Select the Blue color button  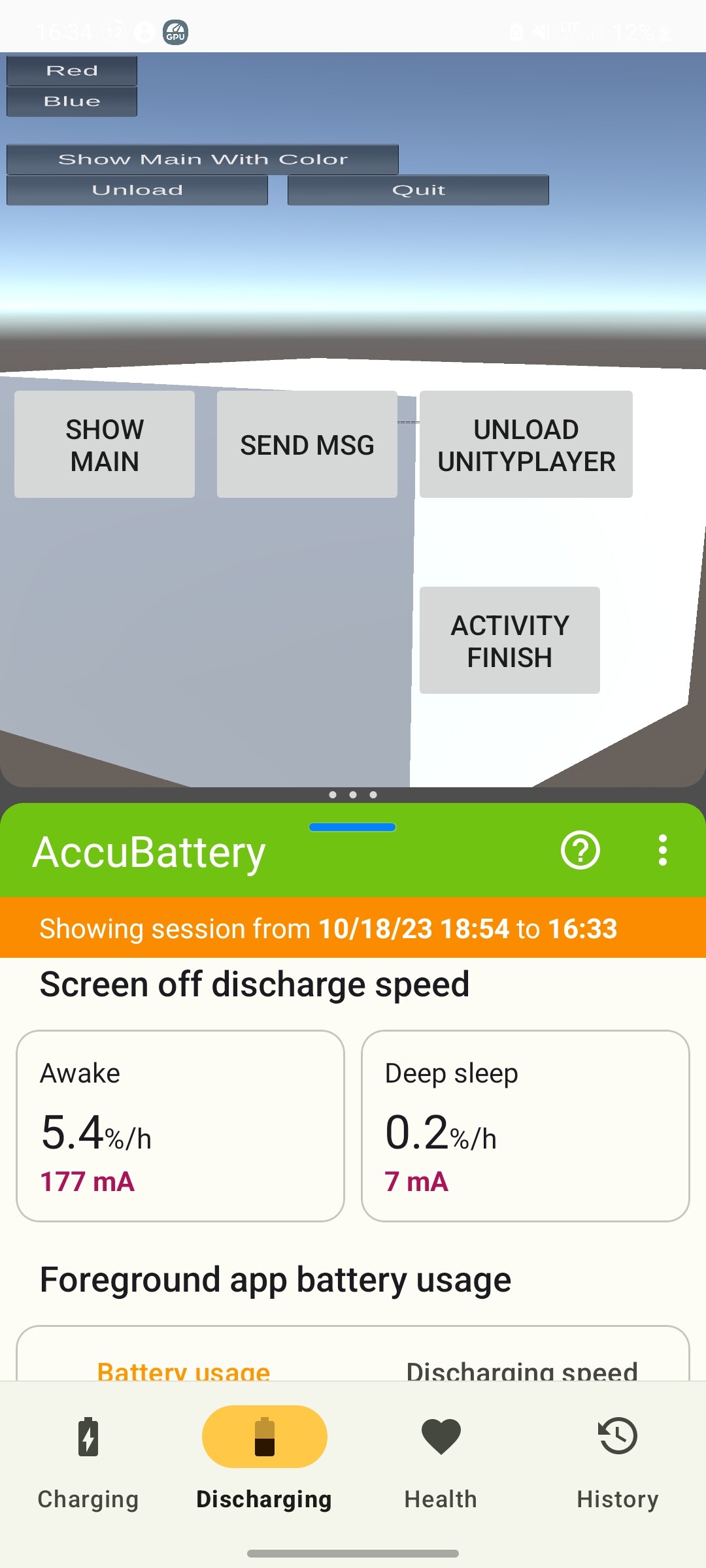click(x=72, y=101)
